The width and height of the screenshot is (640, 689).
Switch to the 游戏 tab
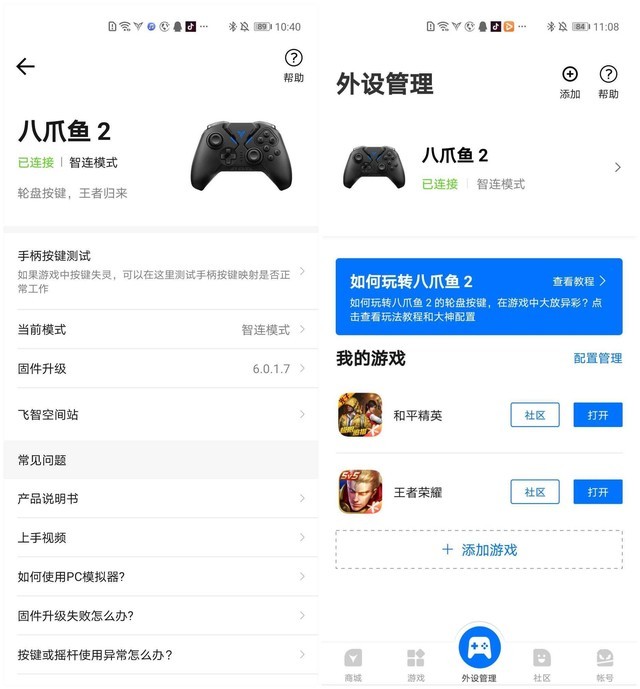tap(416, 664)
